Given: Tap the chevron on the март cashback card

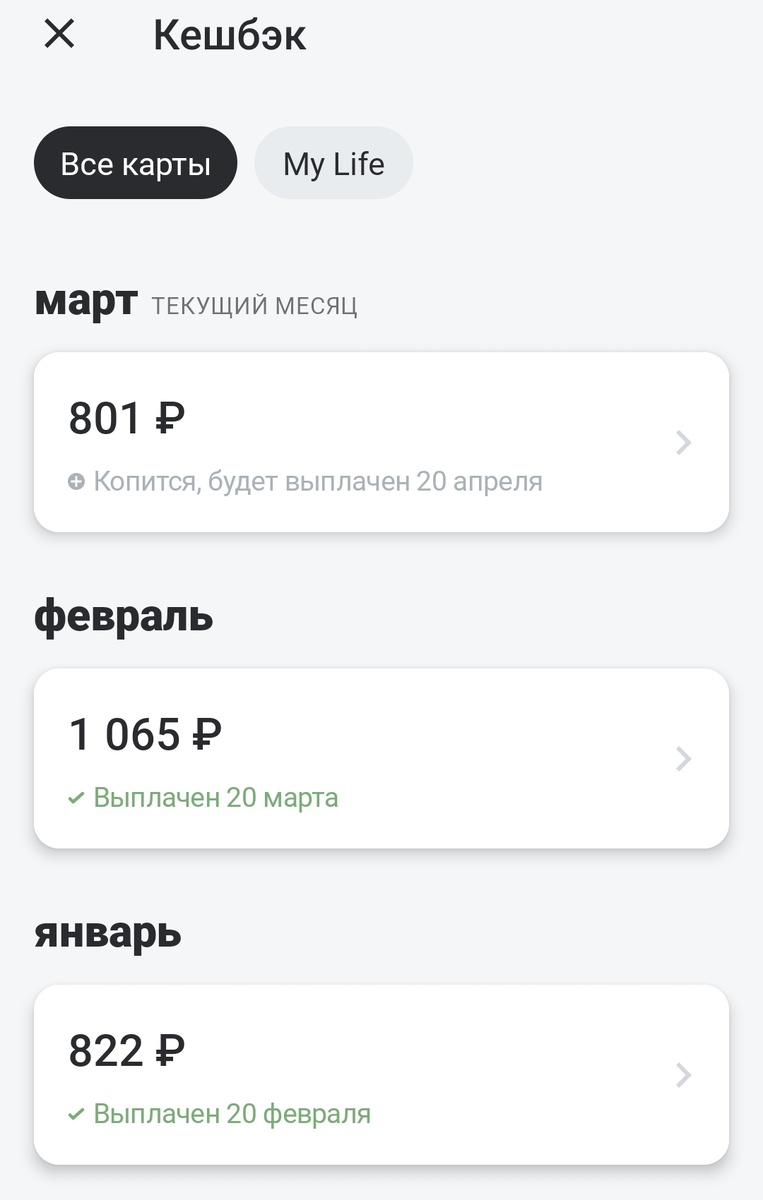Looking at the screenshot, I should pos(683,441).
